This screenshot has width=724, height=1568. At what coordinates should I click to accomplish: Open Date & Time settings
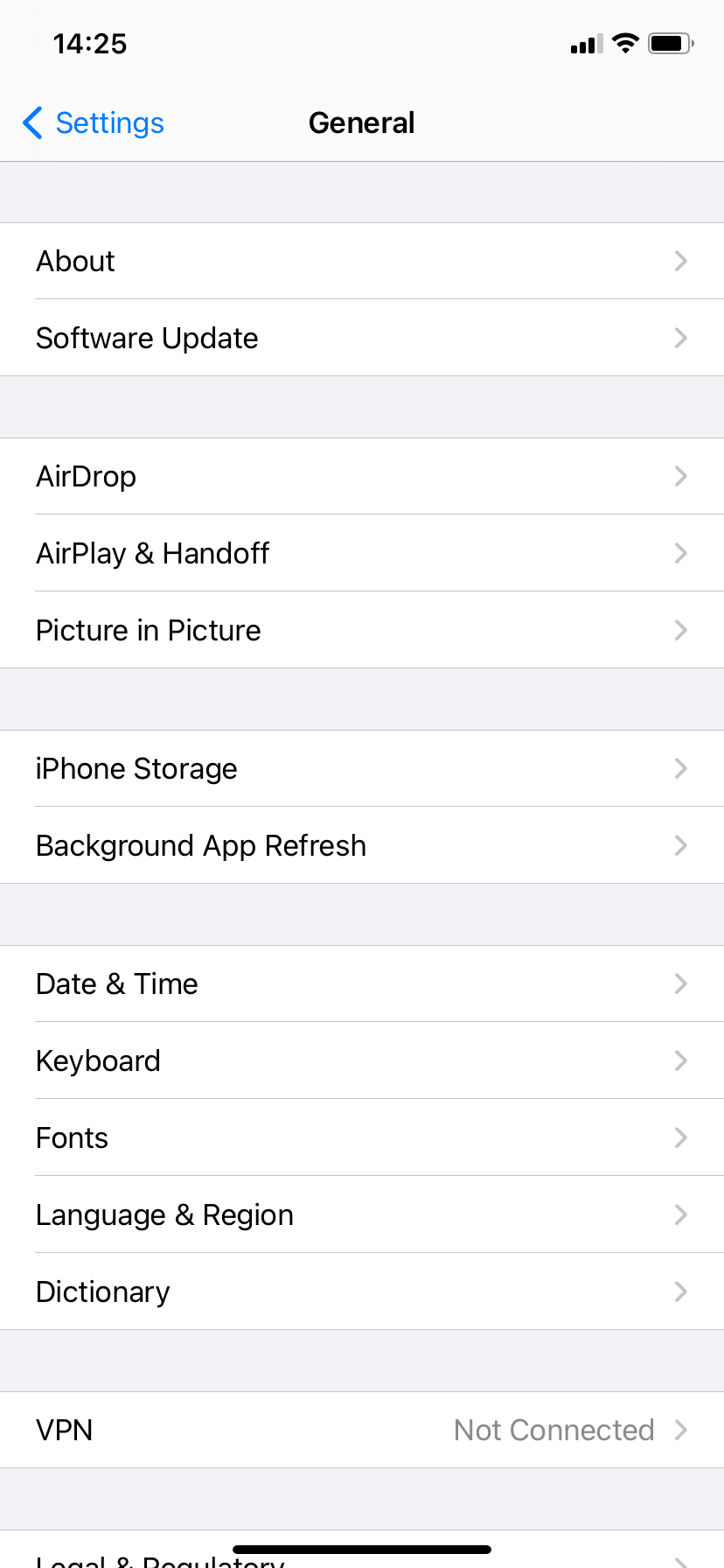pos(362,983)
